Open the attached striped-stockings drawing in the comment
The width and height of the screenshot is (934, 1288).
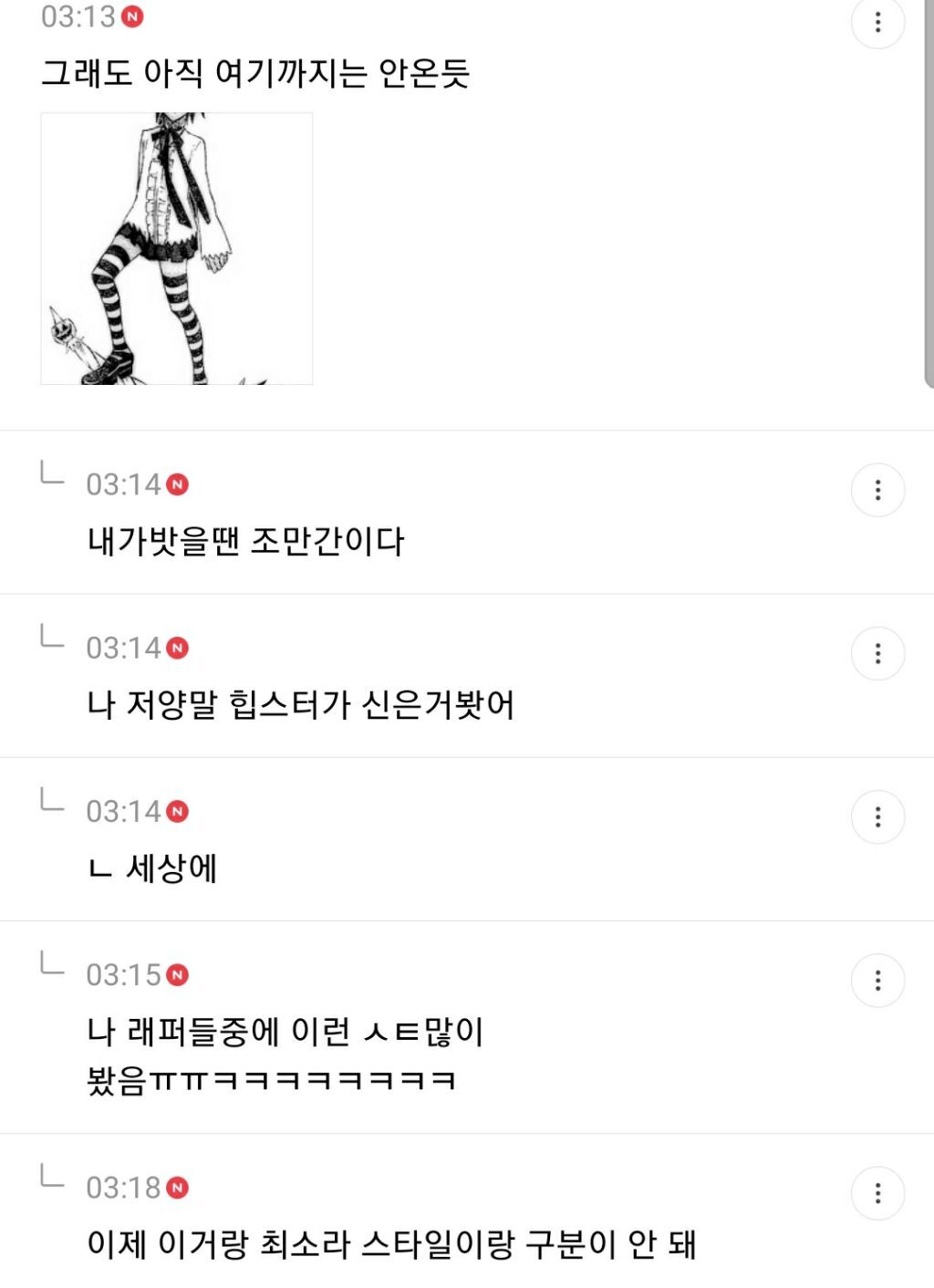[177, 248]
